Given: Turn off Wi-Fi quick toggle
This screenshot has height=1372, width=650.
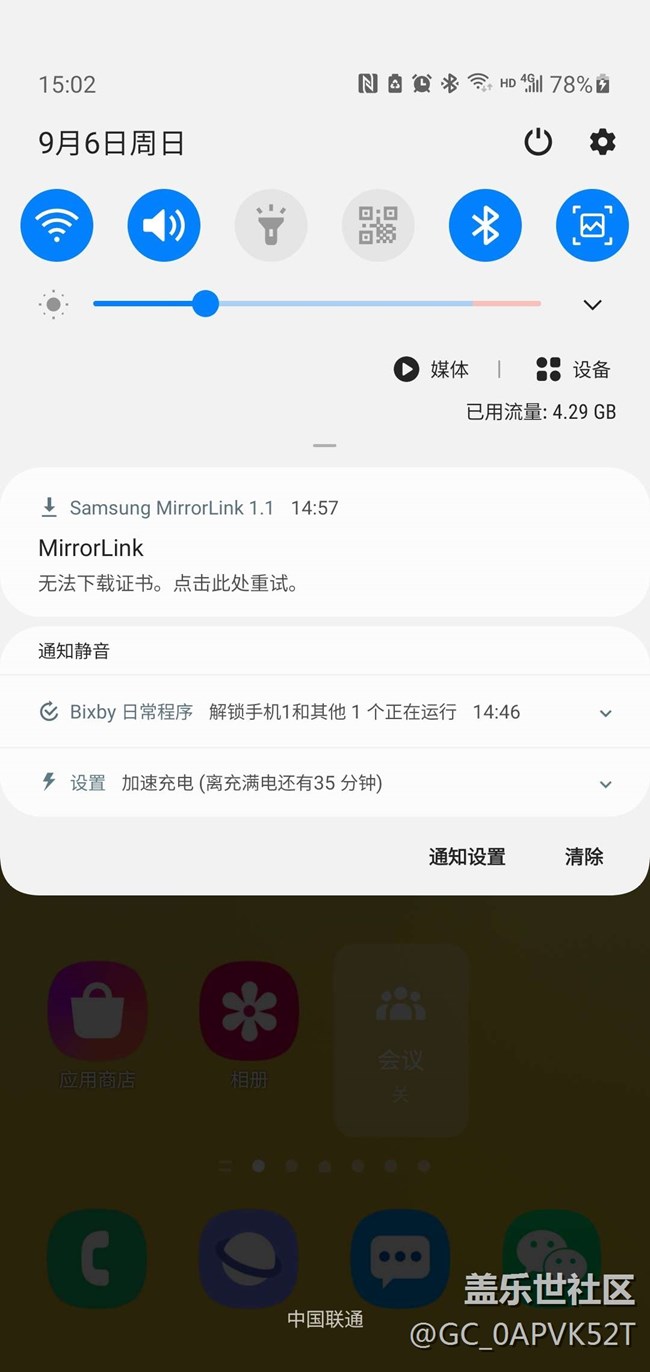Looking at the screenshot, I should click(x=57, y=225).
